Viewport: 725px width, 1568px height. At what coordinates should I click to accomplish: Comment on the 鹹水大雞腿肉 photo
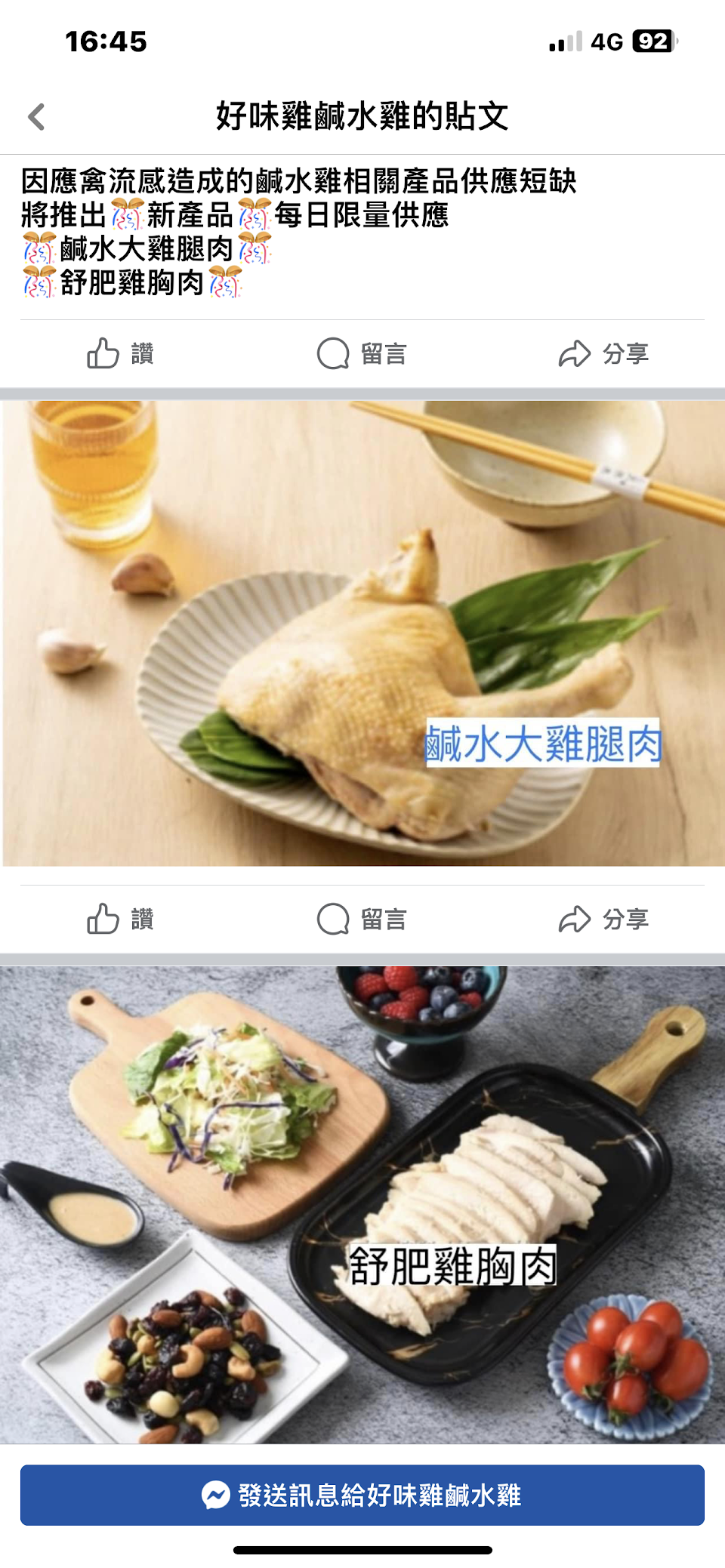(362, 919)
